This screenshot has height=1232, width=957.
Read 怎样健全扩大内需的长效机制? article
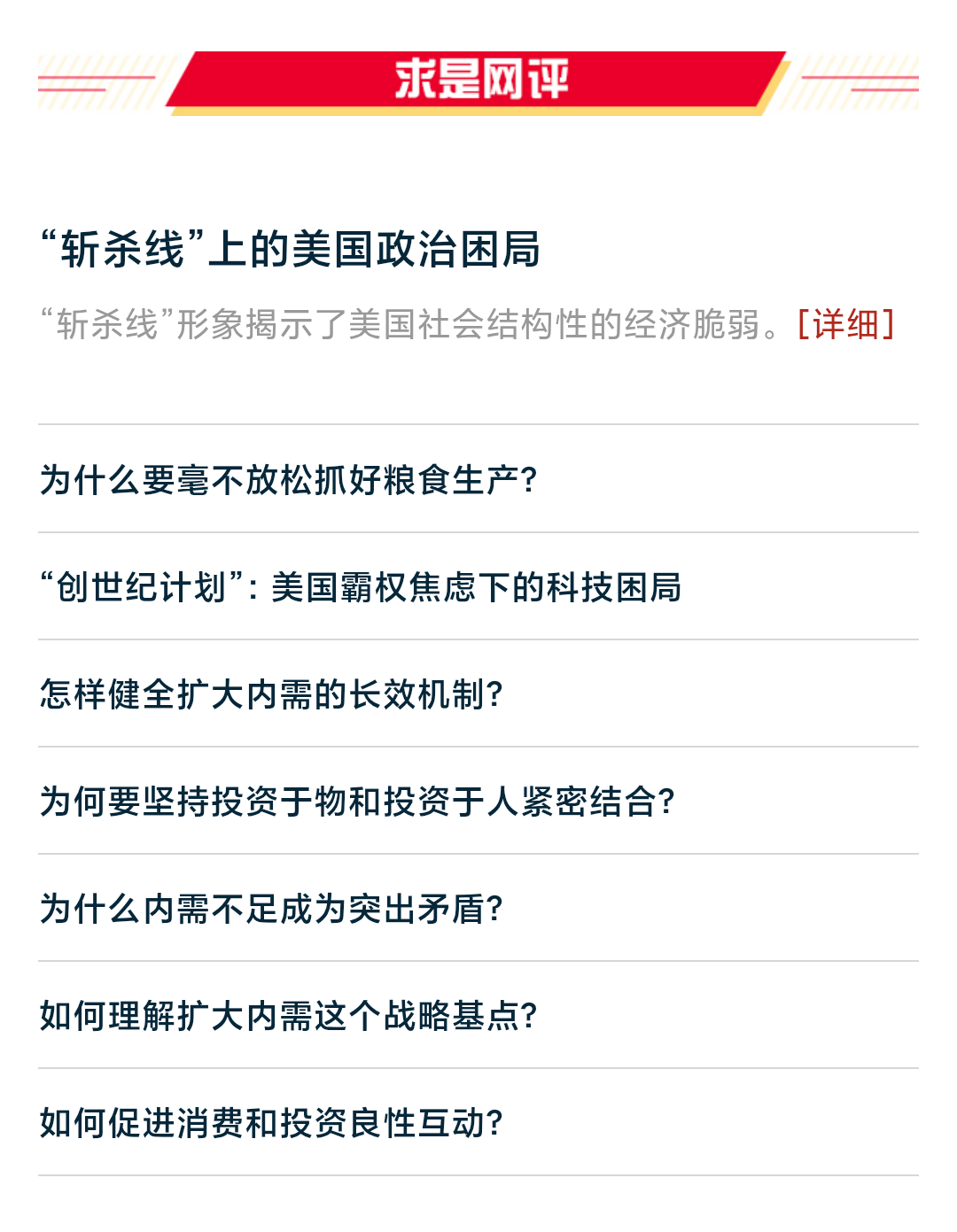tap(271, 694)
